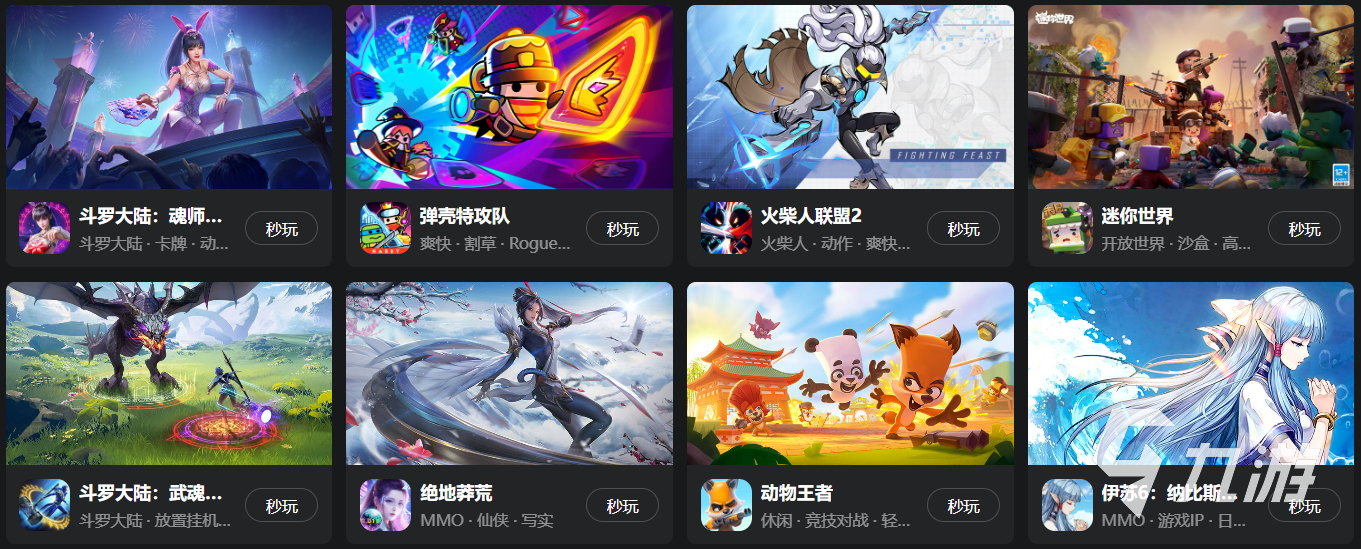
Task: Launch 绝地莽荒 using 秒玩
Action: 622,506
